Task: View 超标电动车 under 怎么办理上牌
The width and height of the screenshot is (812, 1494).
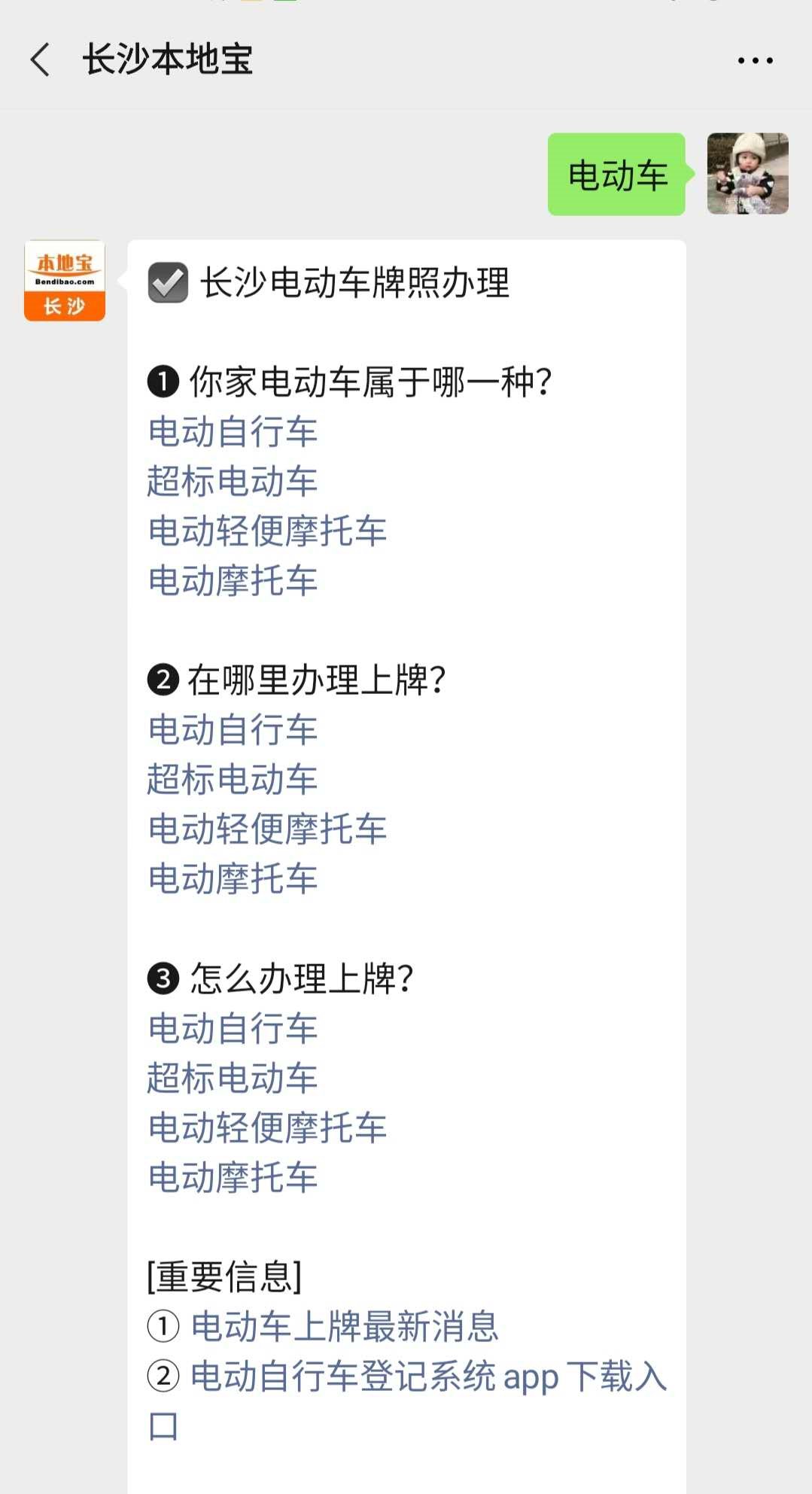Action: [x=233, y=1078]
